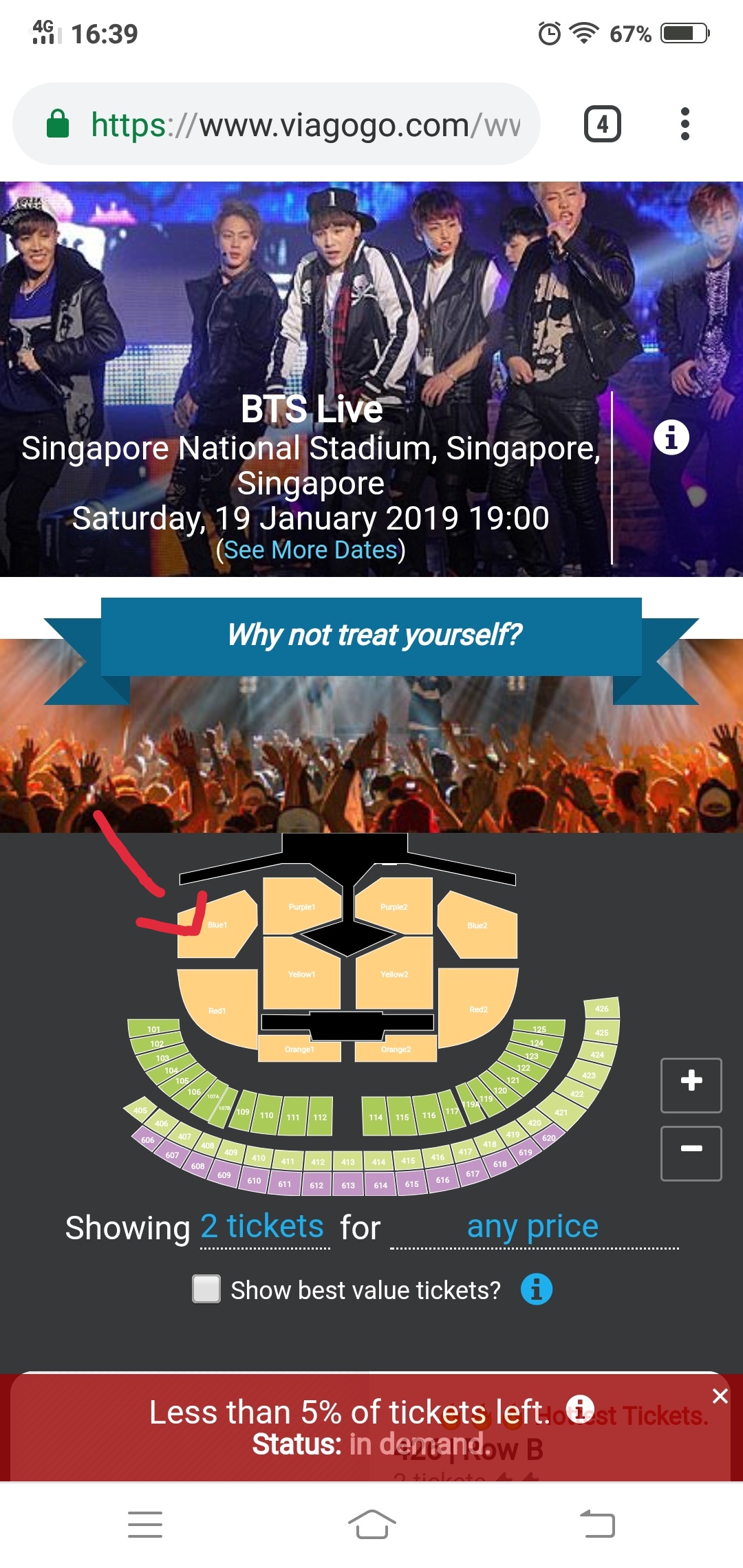This screenshot has width=743, height=1568.
Task: Select Blue1 section on seat map
Action: click(217, 926)
